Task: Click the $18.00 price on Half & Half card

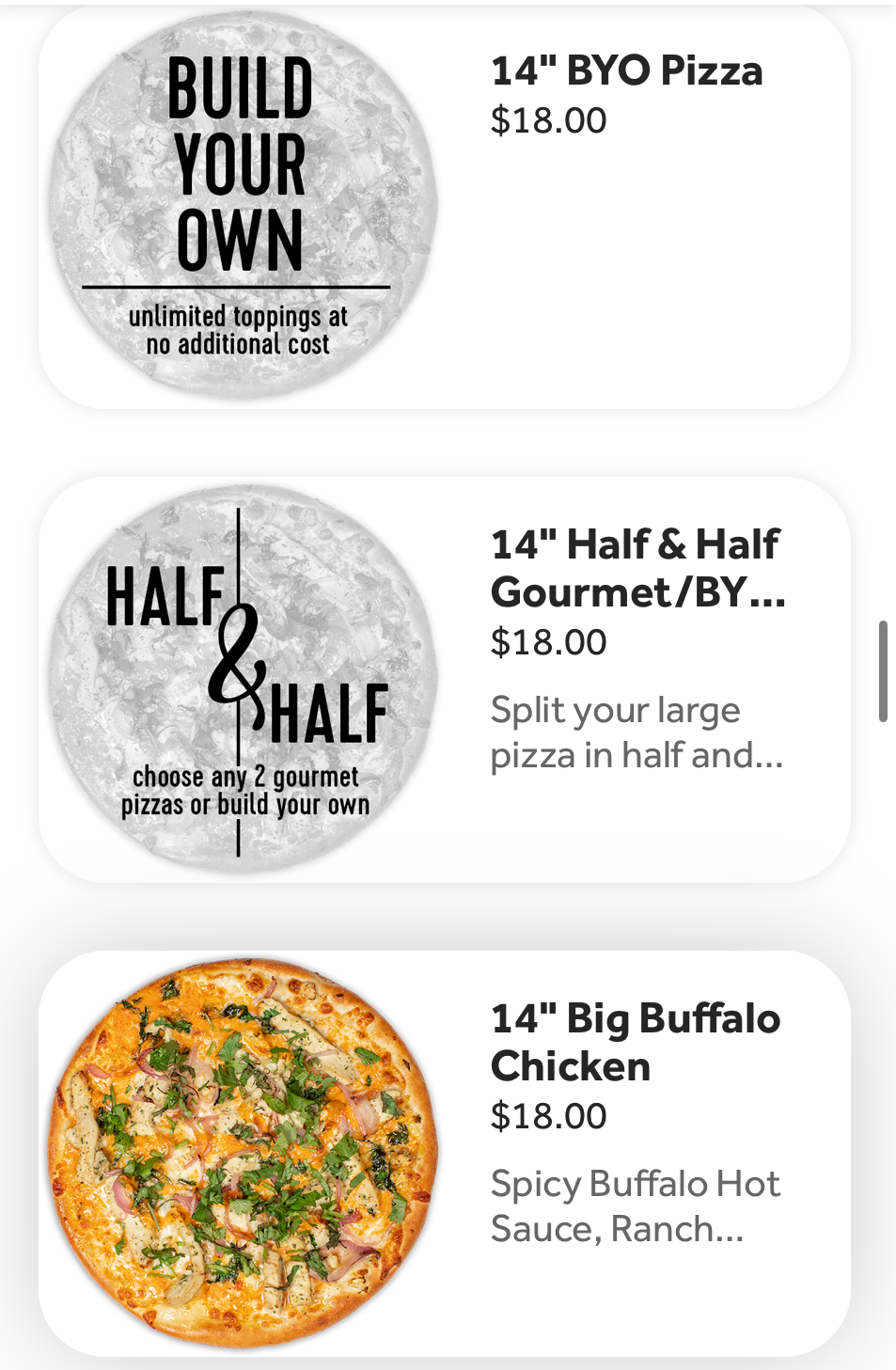Action: (x=547, y=643)
